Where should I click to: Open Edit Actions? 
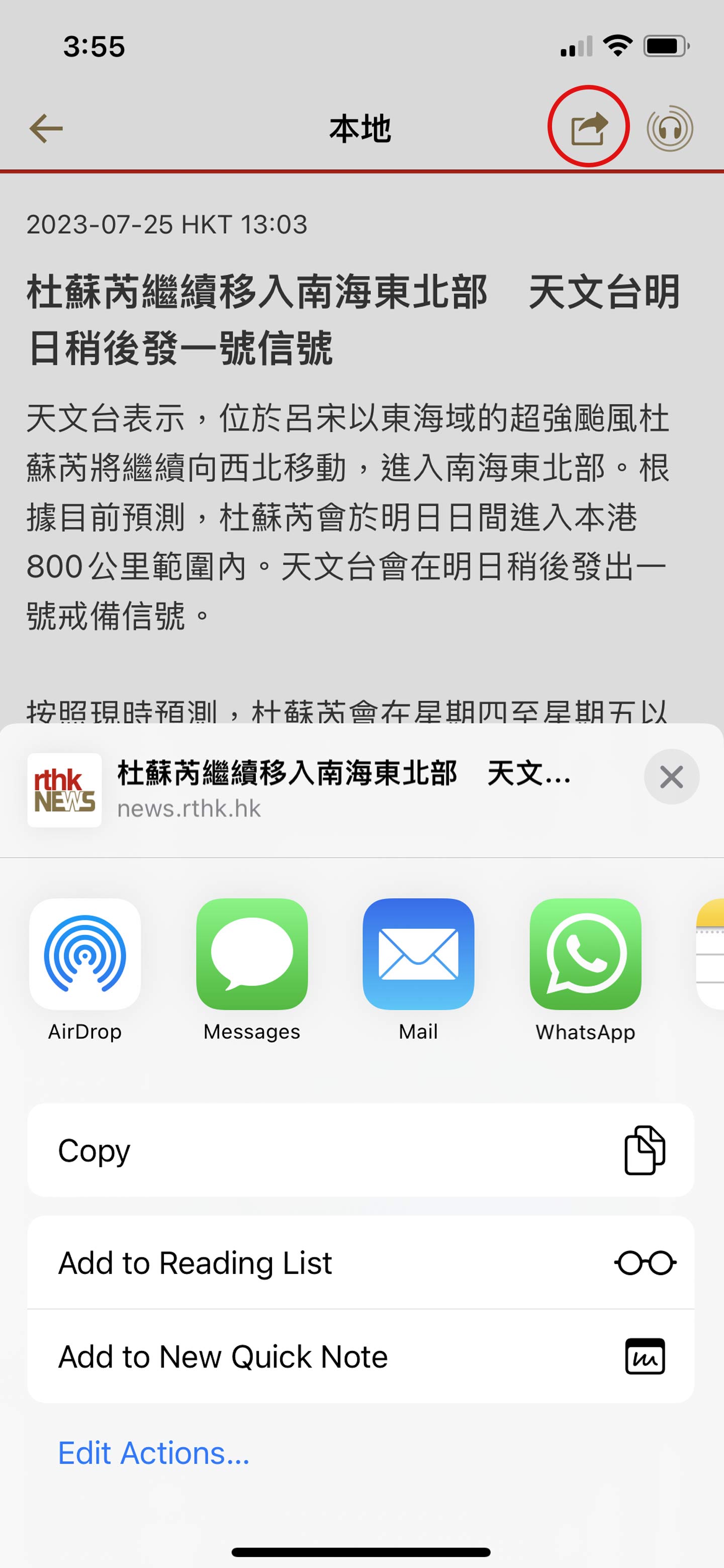click(153, 1453)
